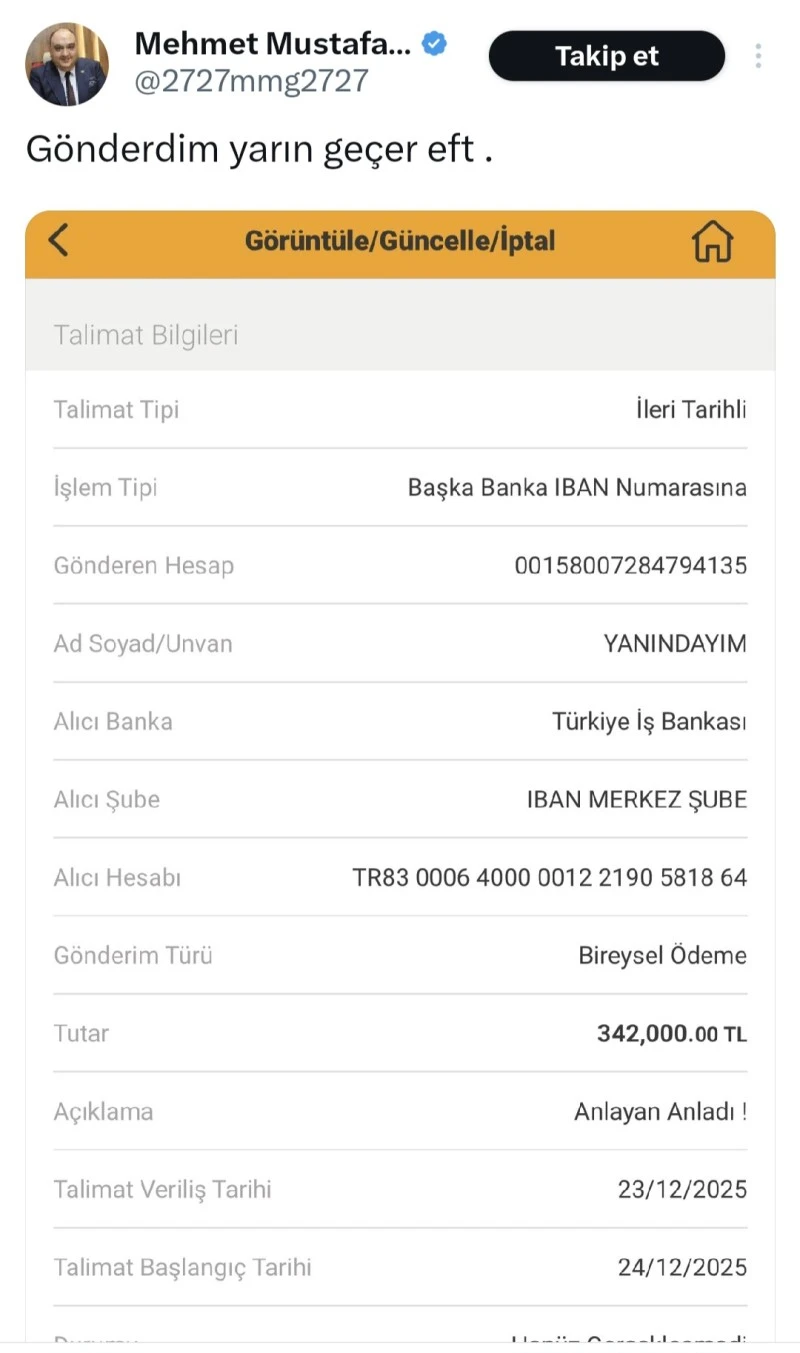Click the Açıklama field showing Anlayan Anladı

coord(659,1111)
